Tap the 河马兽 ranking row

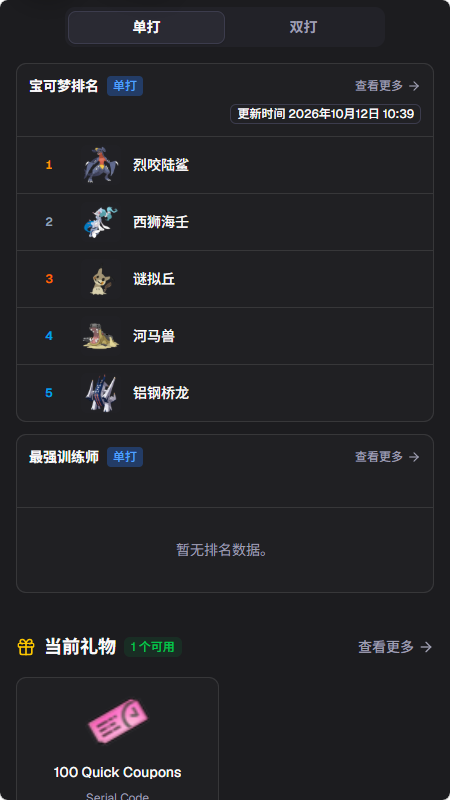pos(225,336)
